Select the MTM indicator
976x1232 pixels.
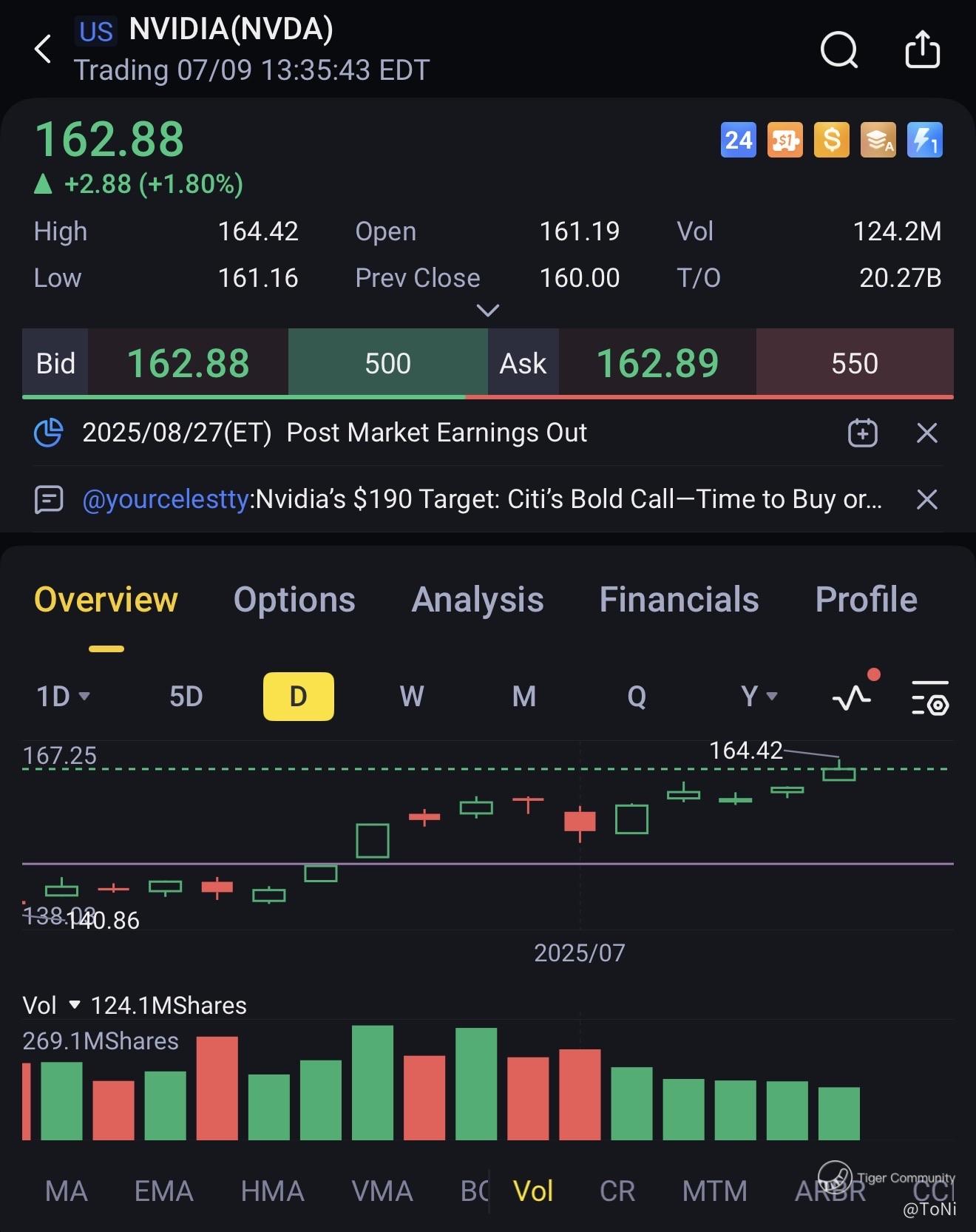pos(714,1191)
